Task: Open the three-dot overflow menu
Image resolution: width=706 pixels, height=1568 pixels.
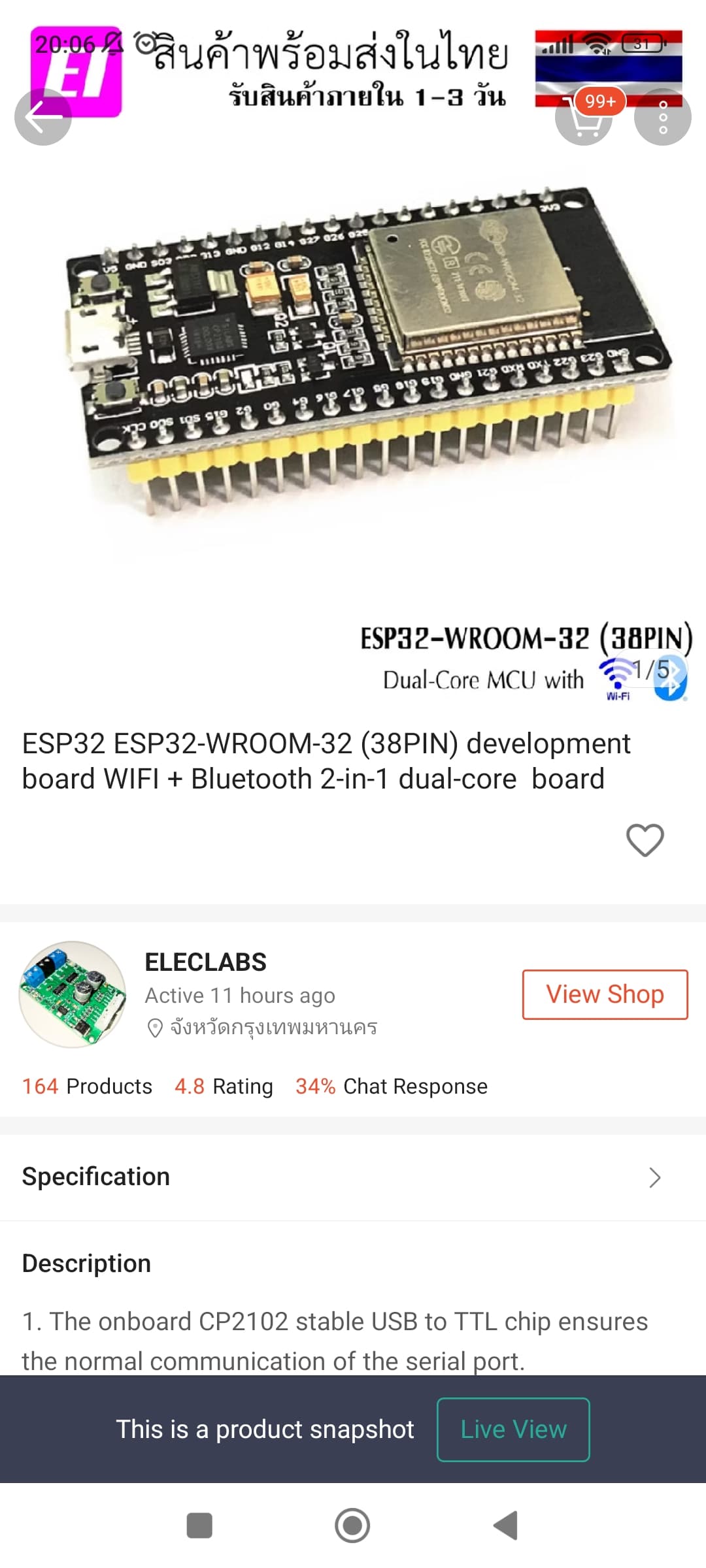Action: (x=663, y=118)
